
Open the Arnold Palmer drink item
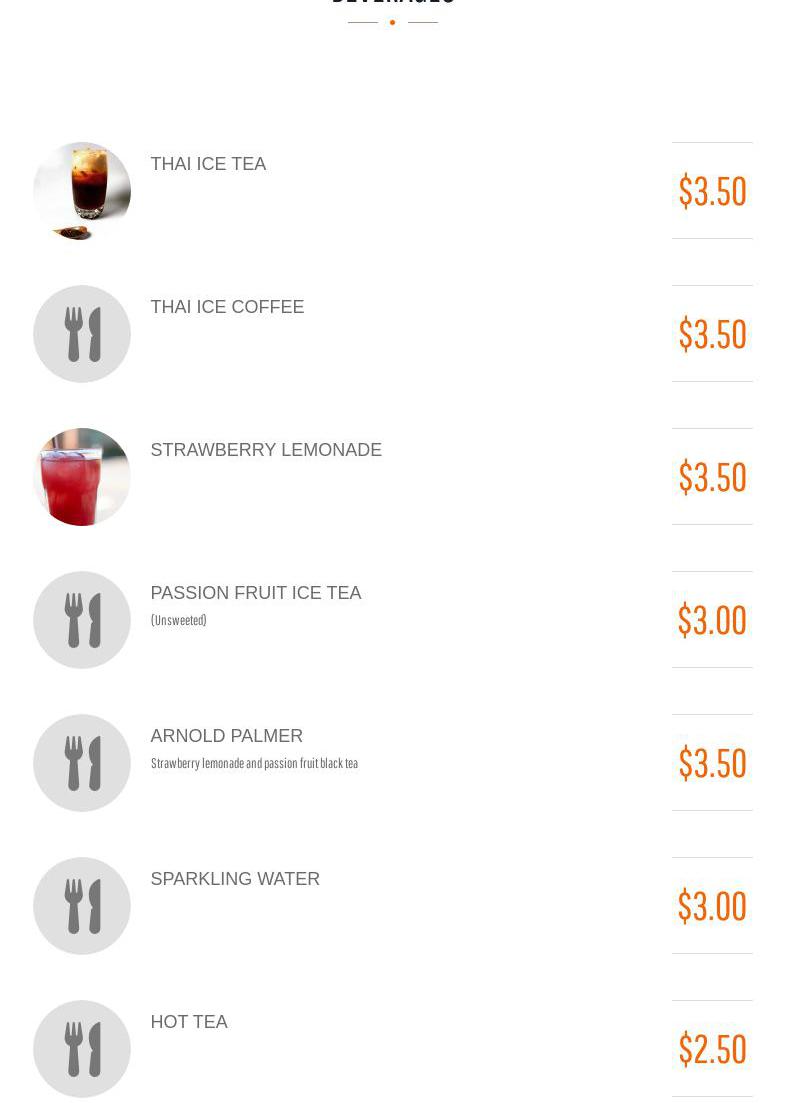tap(226, 736)
